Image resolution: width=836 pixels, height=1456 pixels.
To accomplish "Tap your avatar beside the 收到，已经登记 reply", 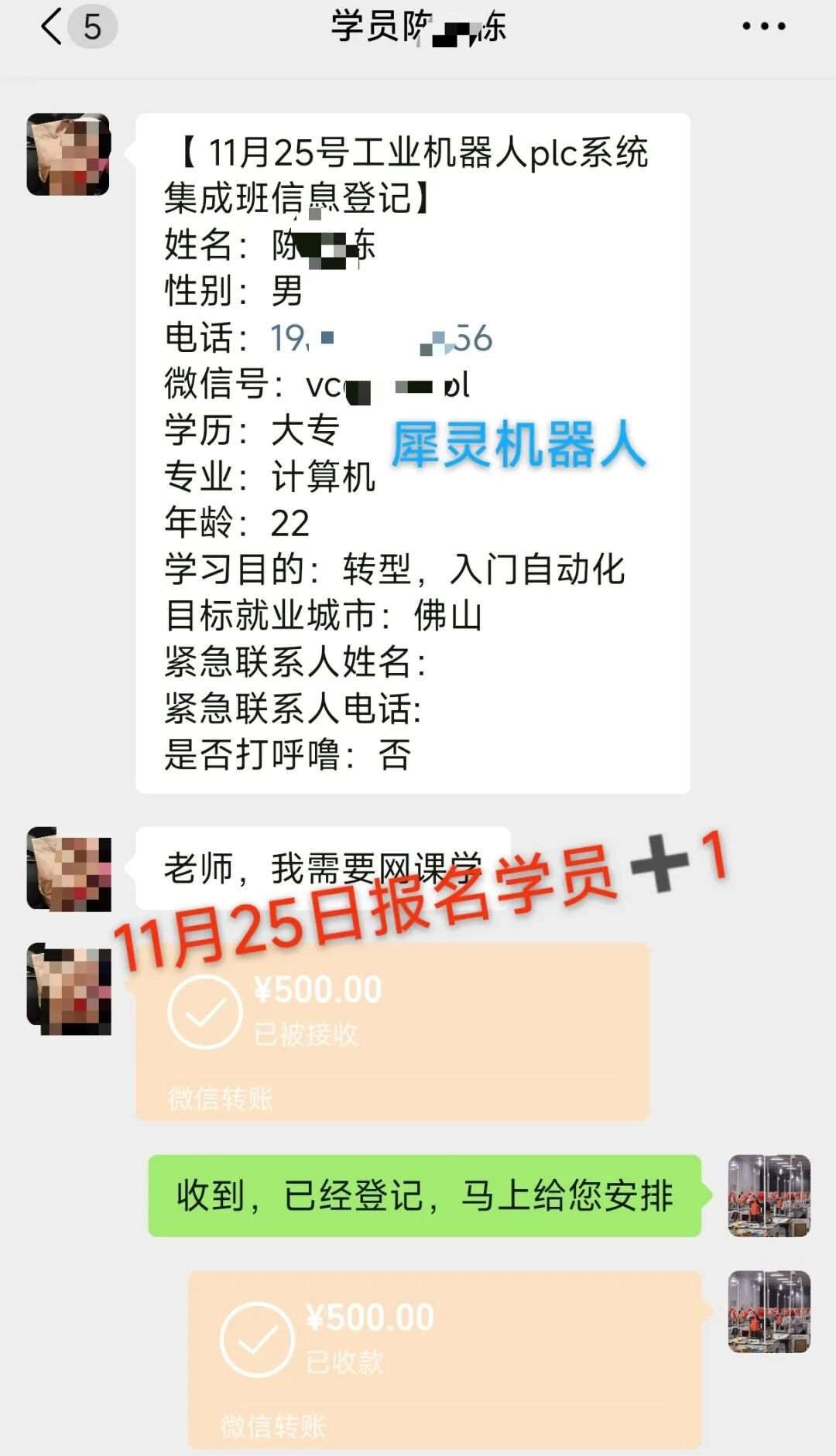I will pyautogui.click(x=769, y=1195).
